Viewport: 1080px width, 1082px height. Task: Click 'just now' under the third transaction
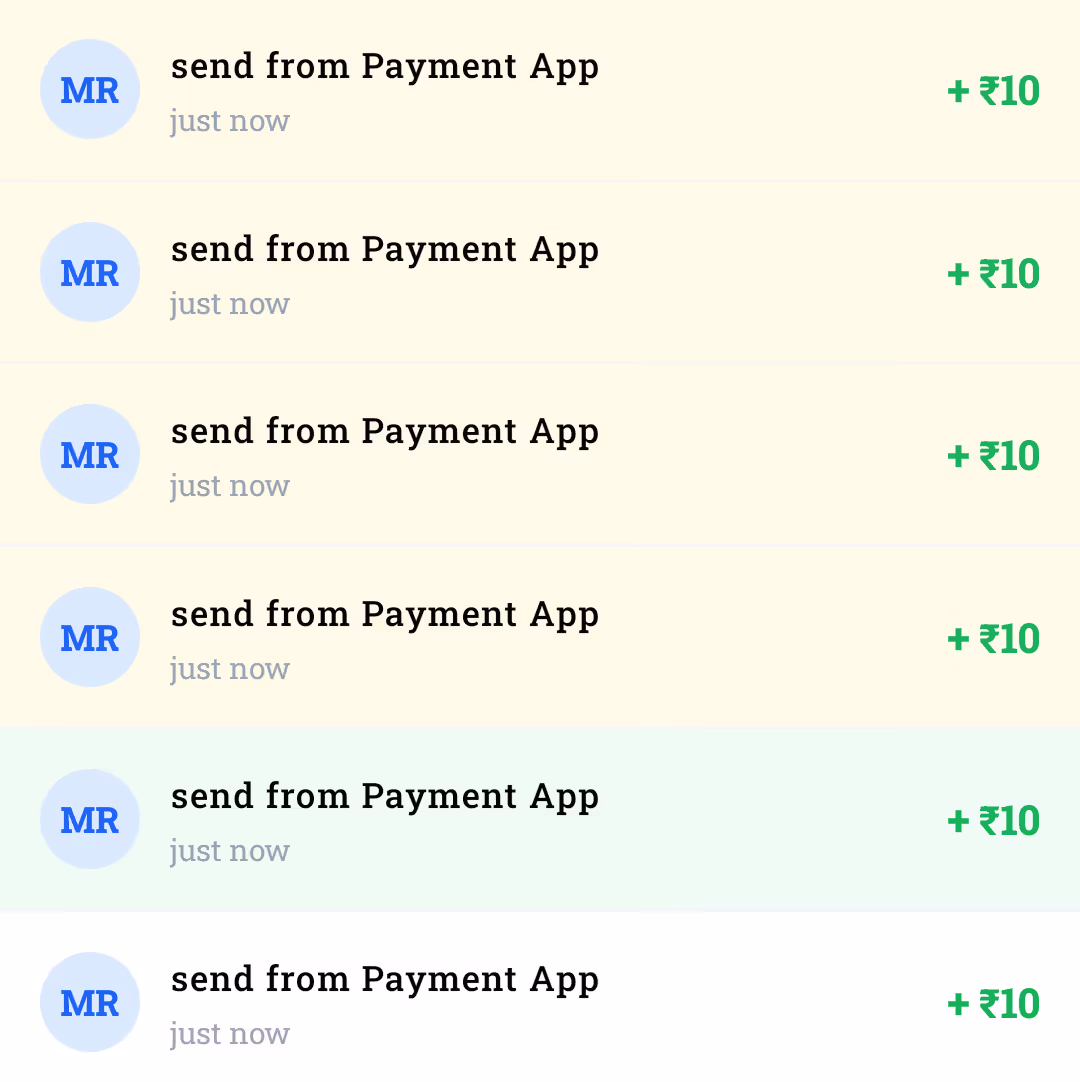coord(230,485)
